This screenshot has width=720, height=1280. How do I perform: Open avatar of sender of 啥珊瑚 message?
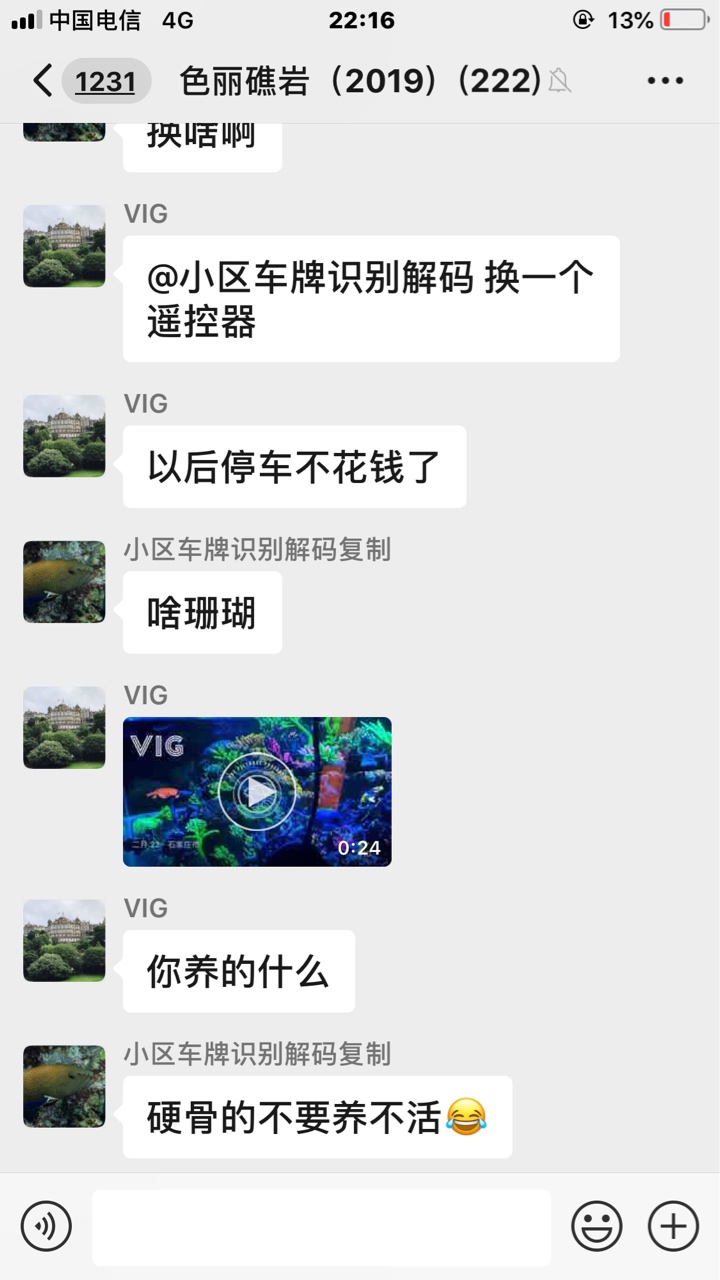click(64, 582)
